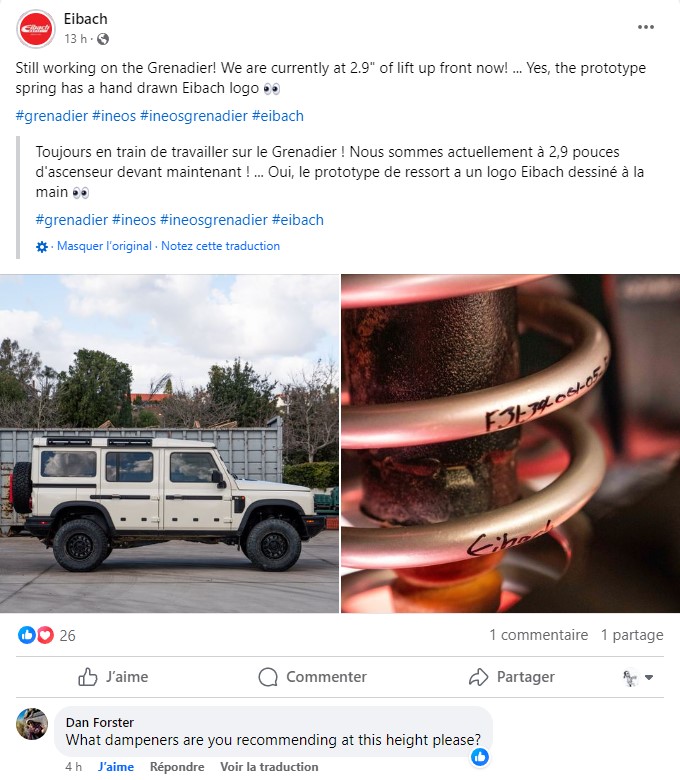Rate translation via Notez cette traduction

click(x=220, y=246)
